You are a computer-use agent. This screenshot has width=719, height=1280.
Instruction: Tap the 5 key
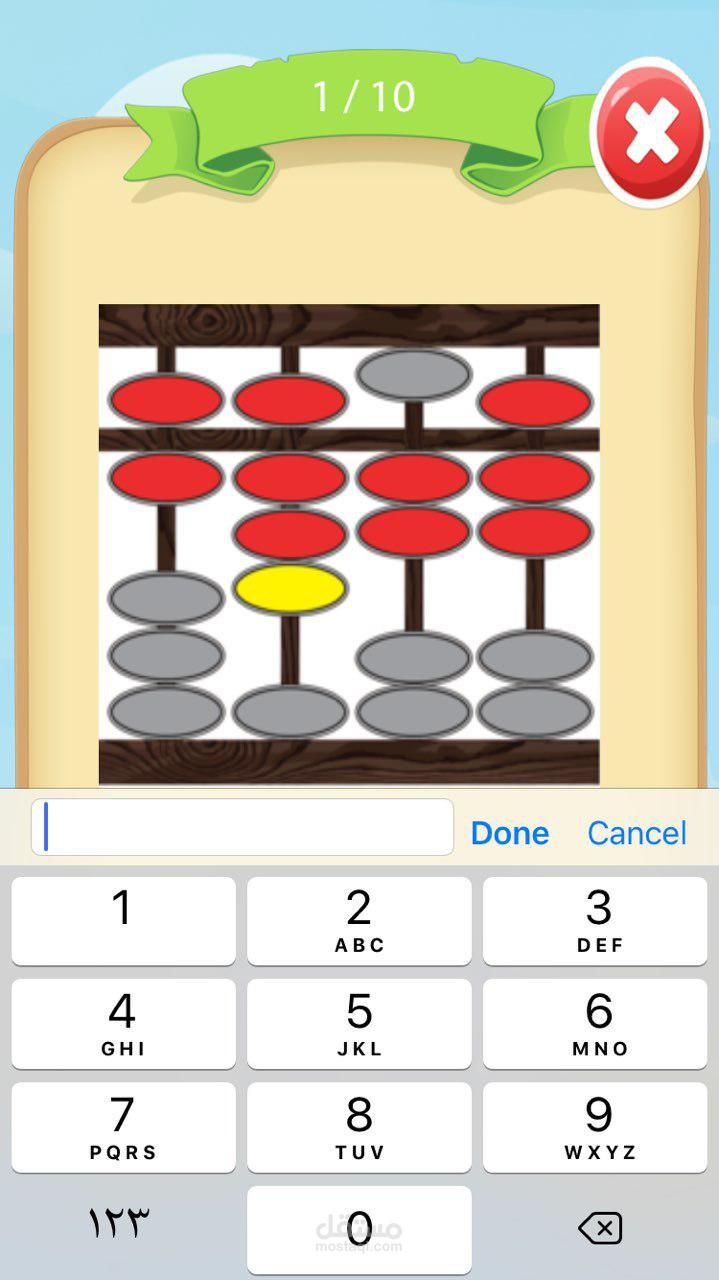coord(359,1024)
